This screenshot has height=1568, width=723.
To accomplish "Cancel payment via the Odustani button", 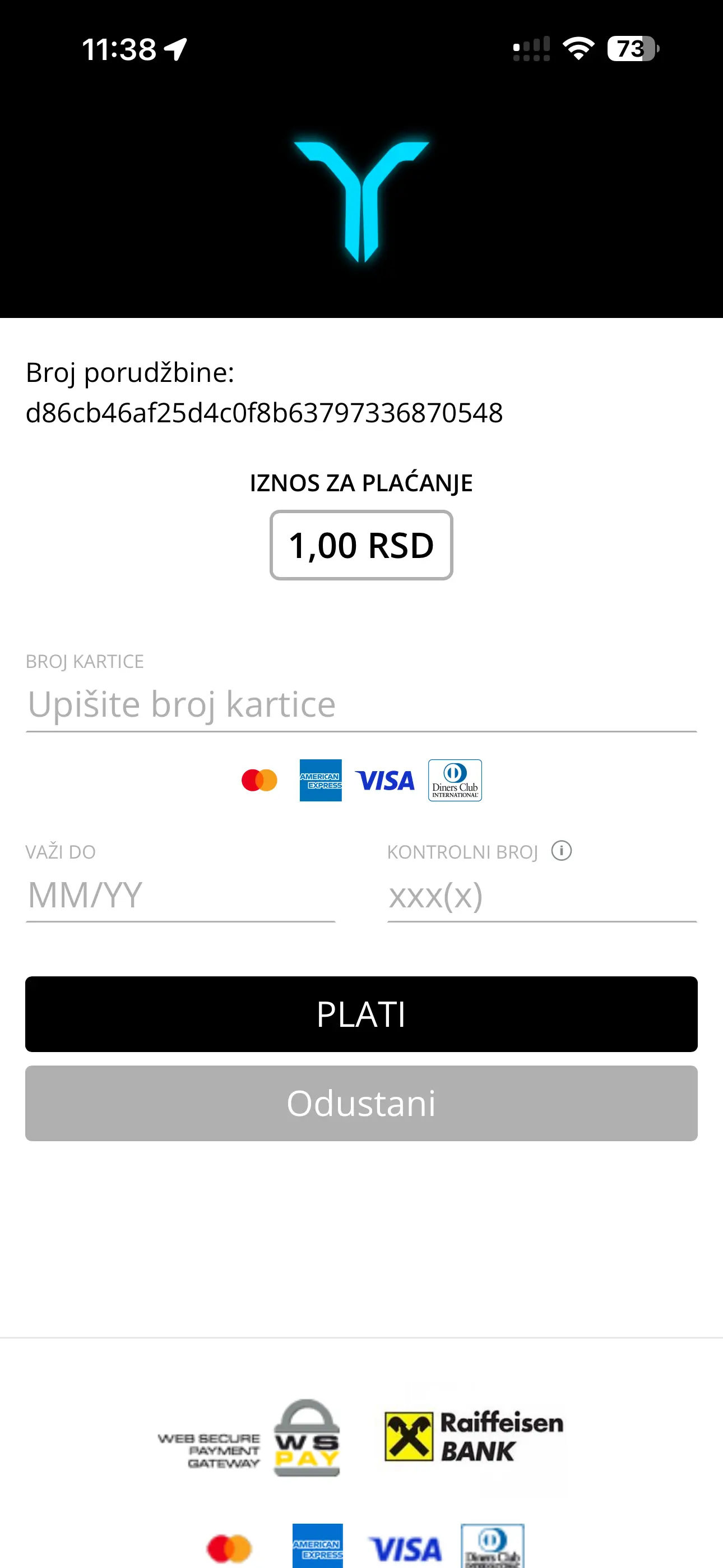I will [361, 1103].
